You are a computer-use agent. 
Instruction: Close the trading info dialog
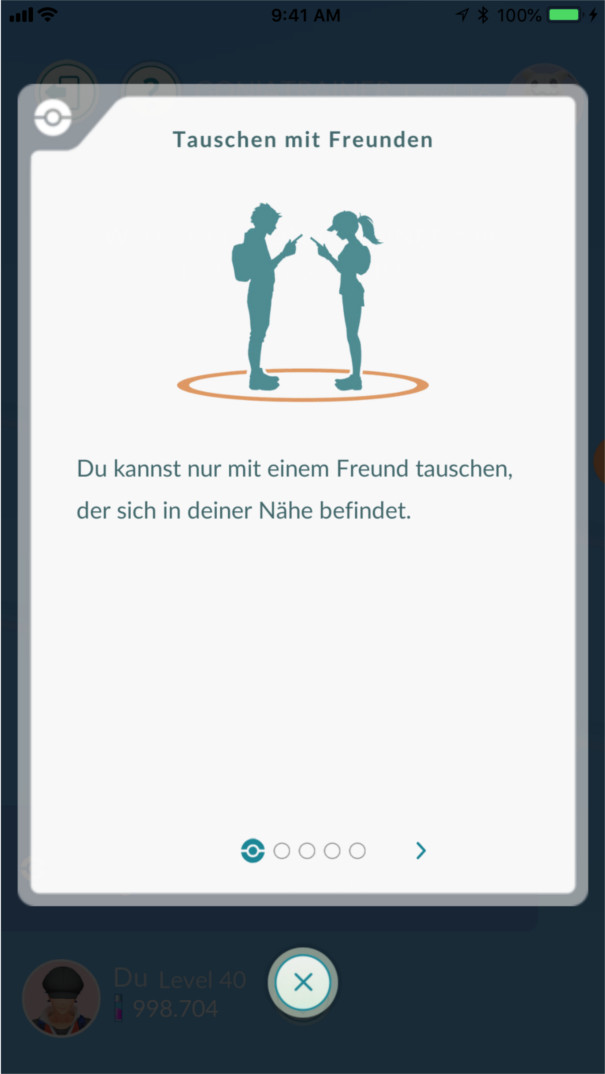click(x=303, y=982)
